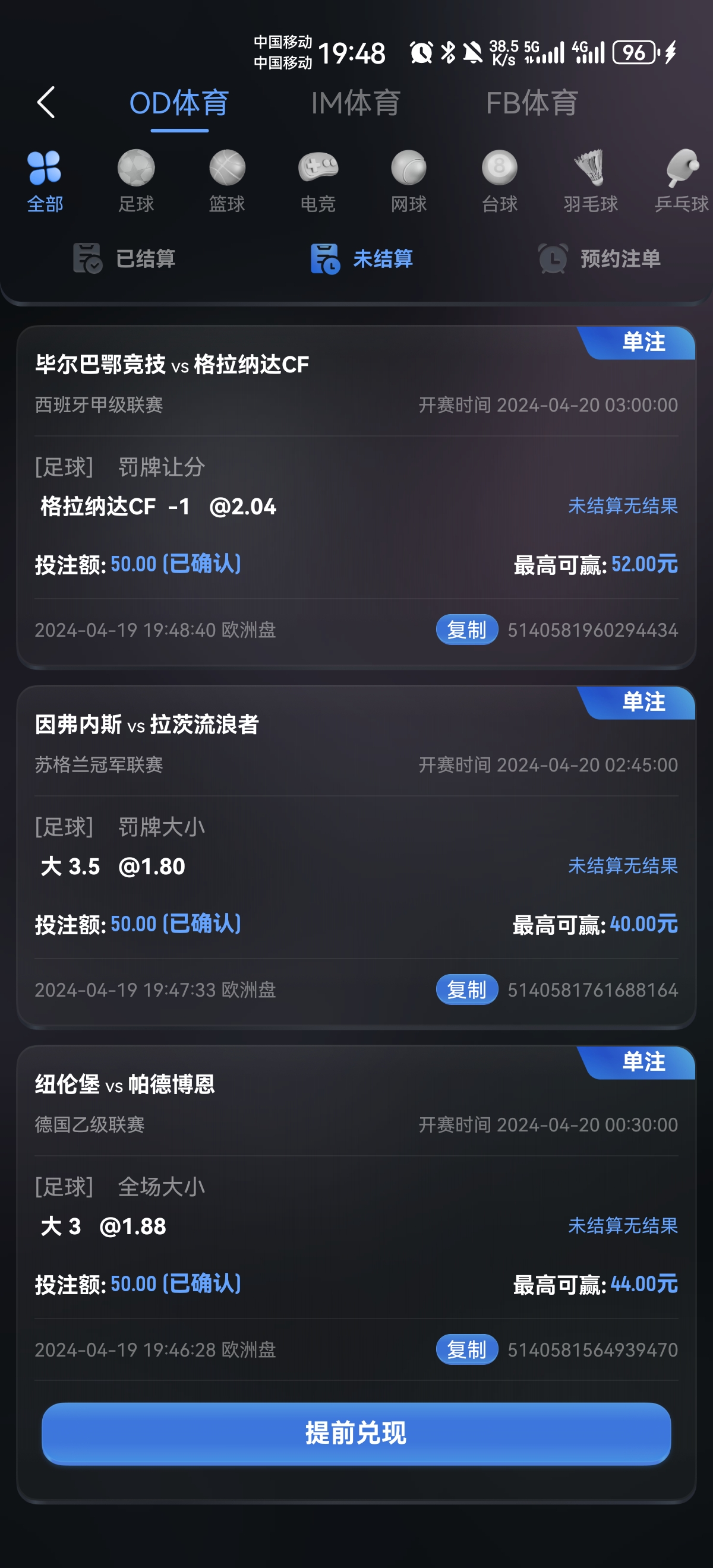713x1568 pixels.
Task: Filter by 网球 sport category
Action: [409, 181]
